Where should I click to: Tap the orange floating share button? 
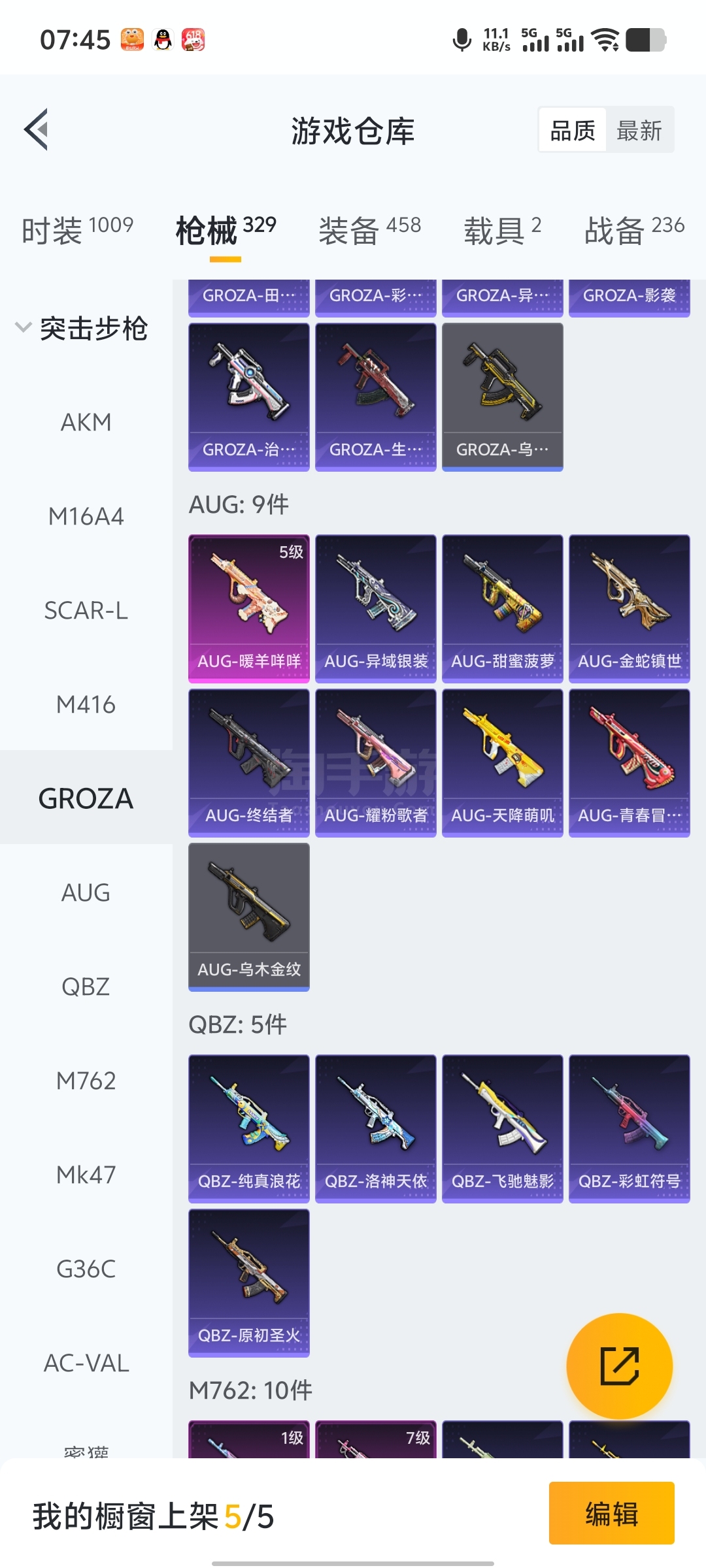click(x=619, y=1366)
